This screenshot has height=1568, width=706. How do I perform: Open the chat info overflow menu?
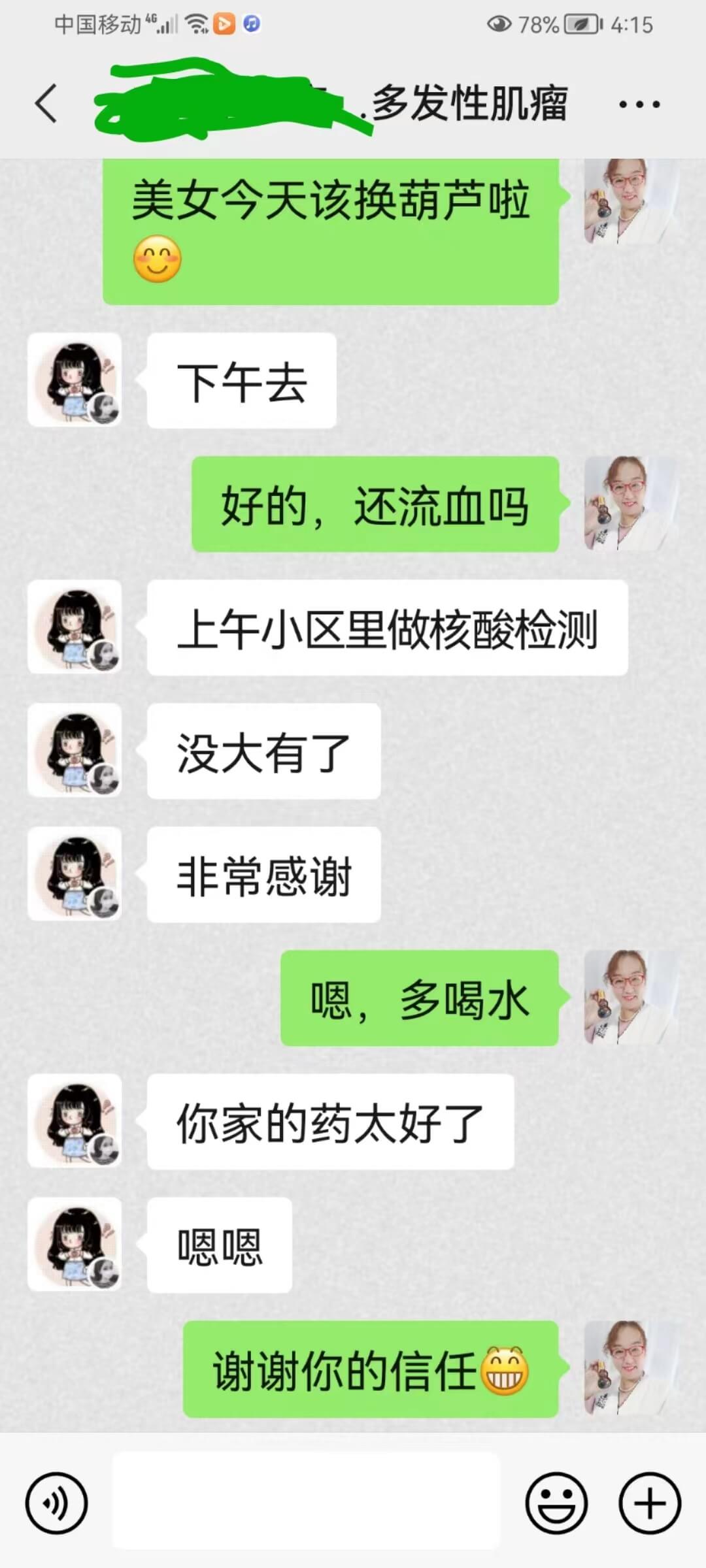pyautogui.click(x=639, y=104)
